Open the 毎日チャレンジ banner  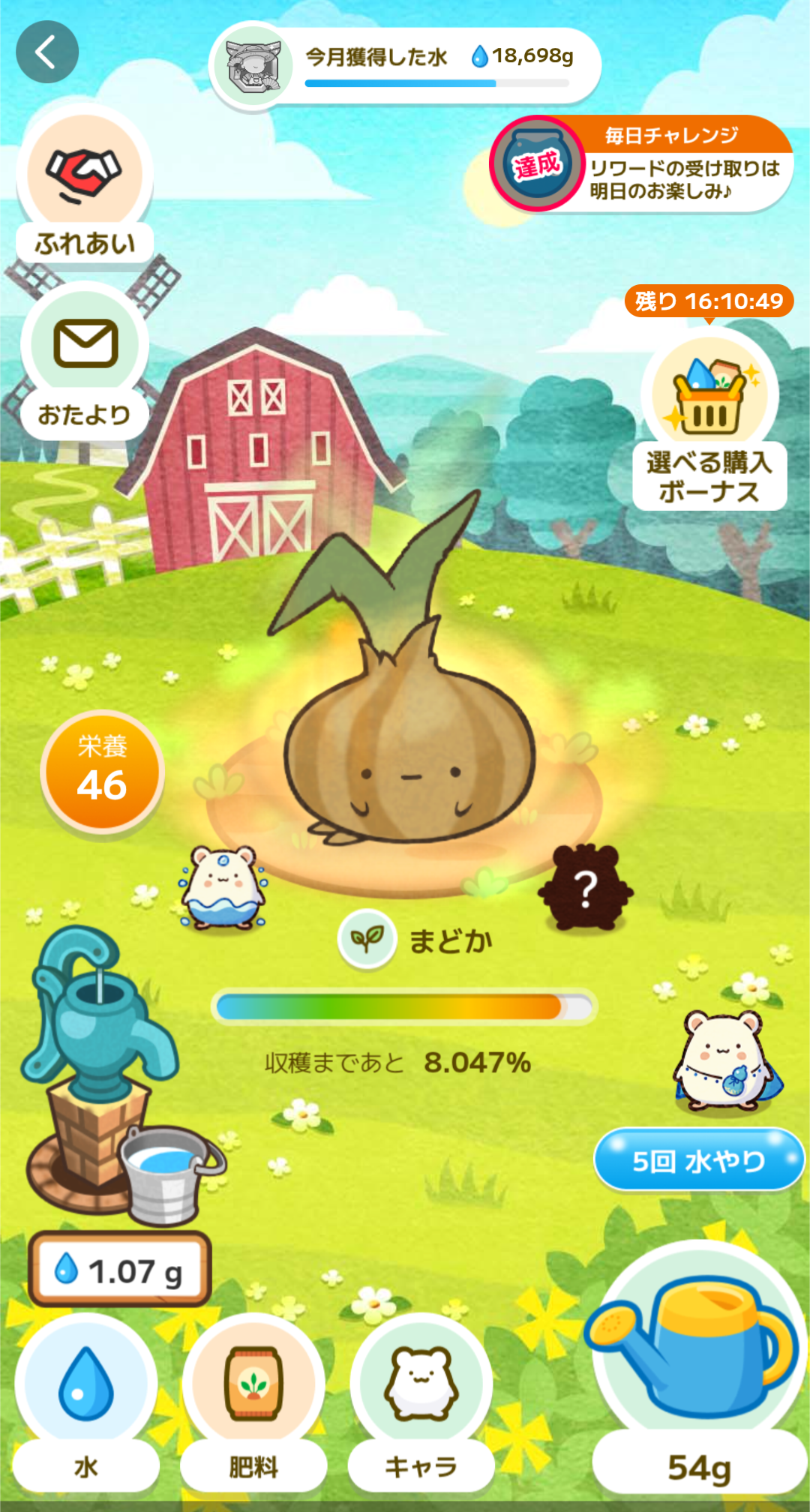642,163
